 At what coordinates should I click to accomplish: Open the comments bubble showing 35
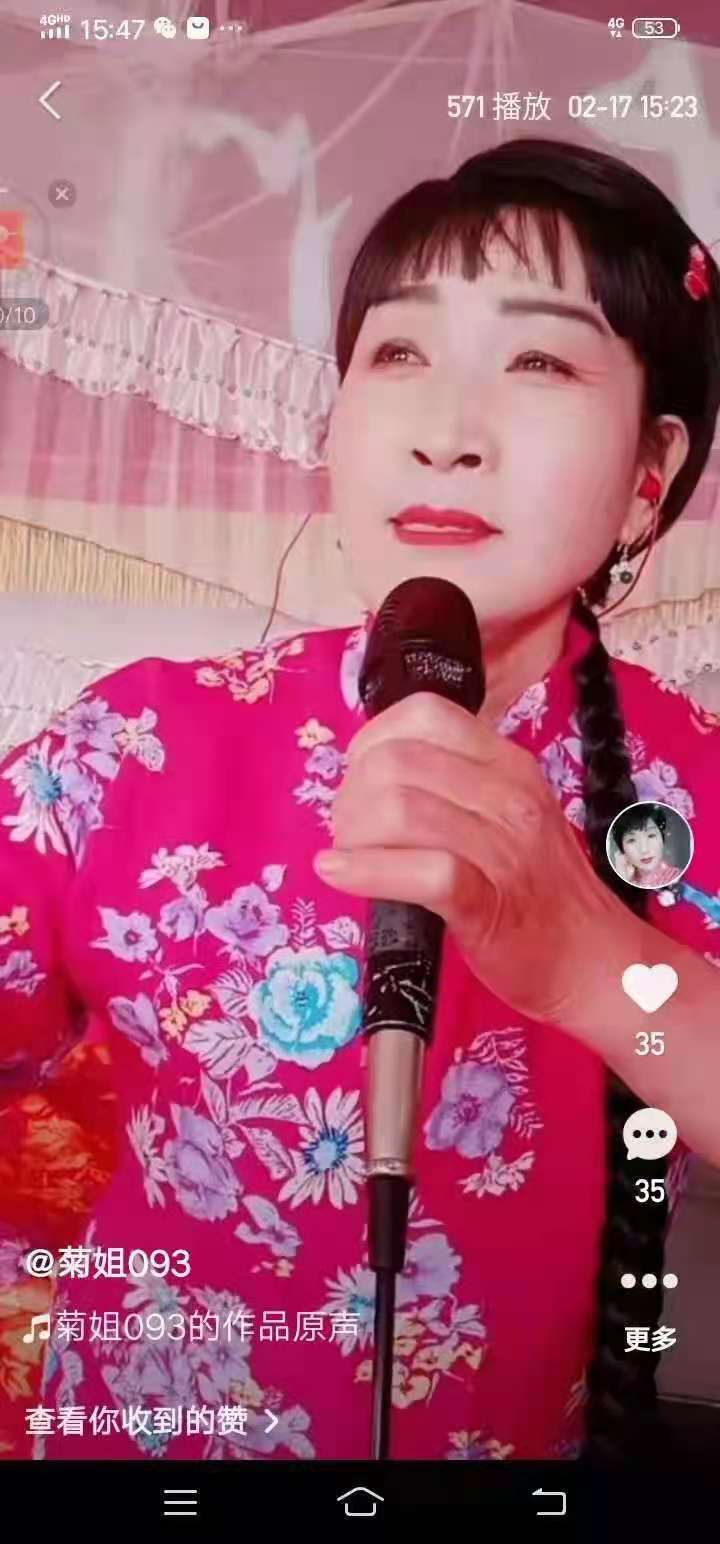[x=650, y=1136]
